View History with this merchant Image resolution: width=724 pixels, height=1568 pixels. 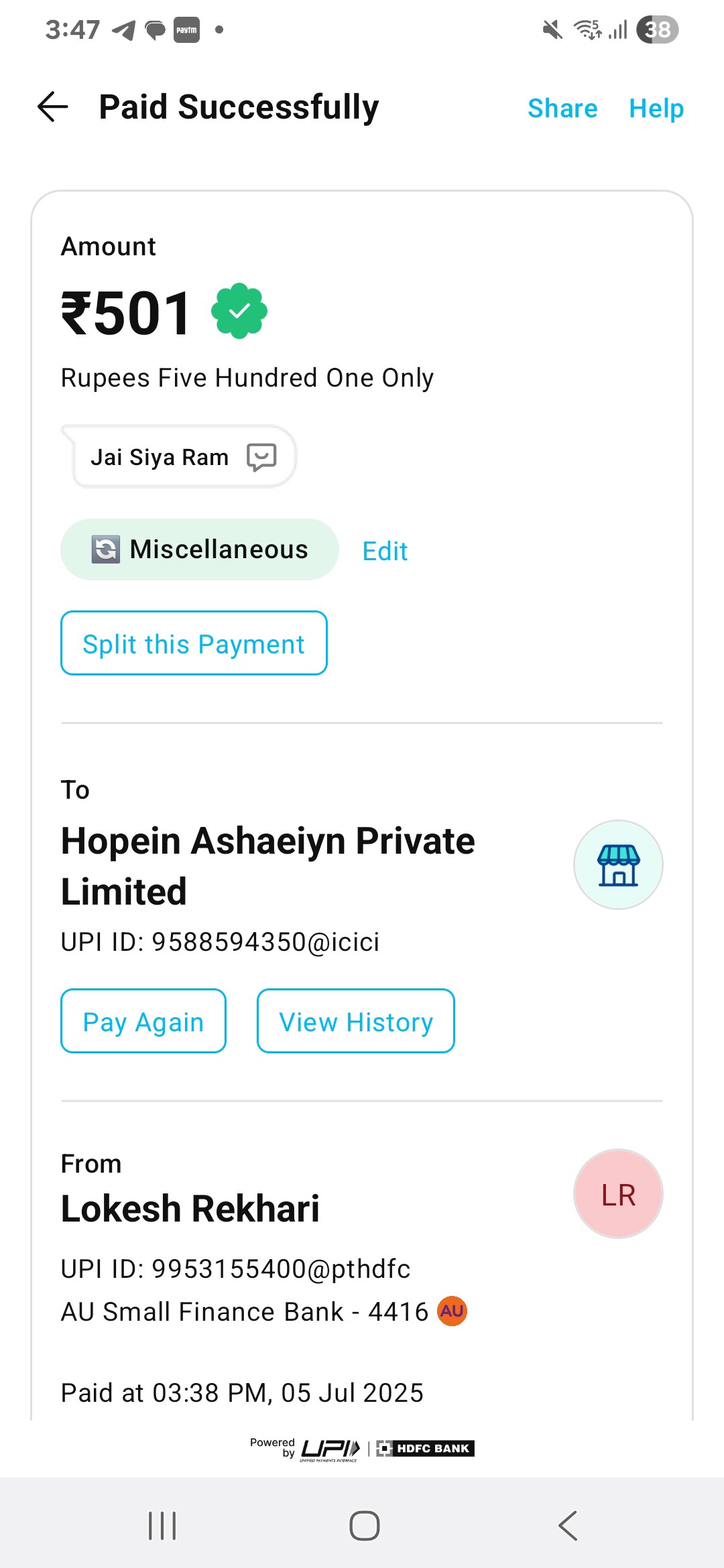[356, 1021]
